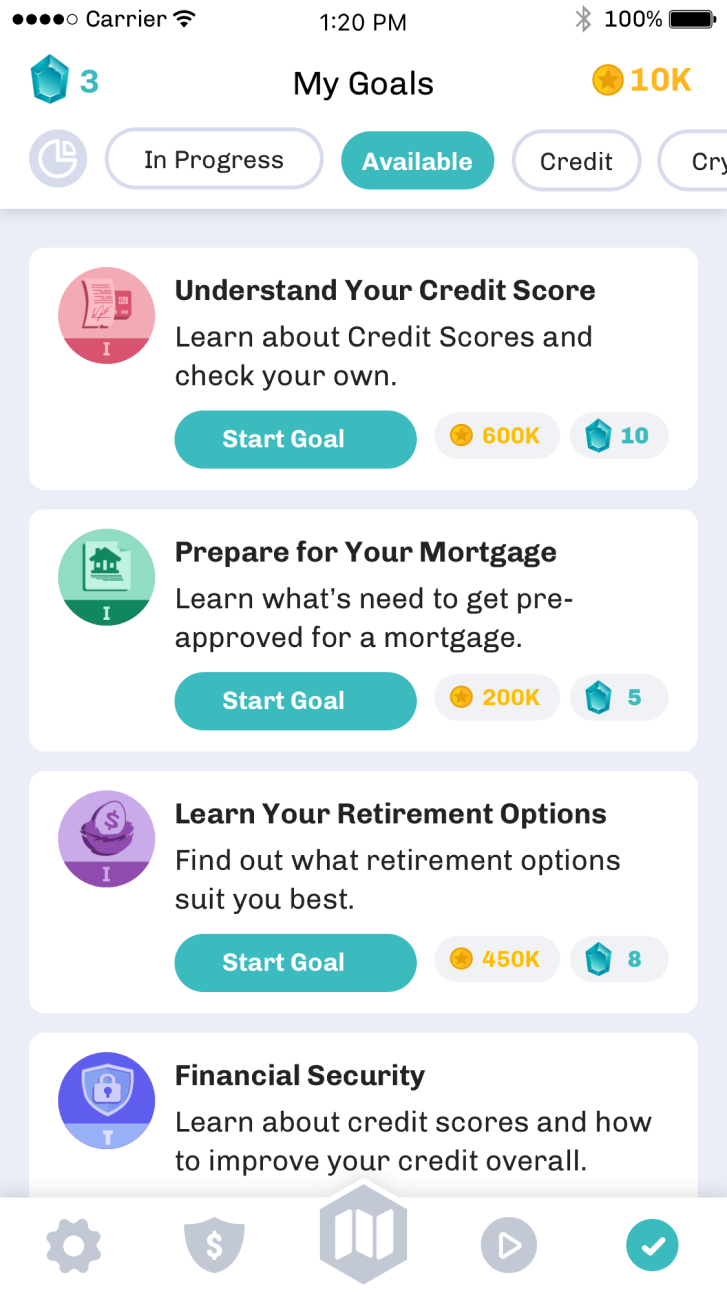Start the Understand Your Credit Score goal
This screenshot has width=727, height=1292.
(295, 439)
